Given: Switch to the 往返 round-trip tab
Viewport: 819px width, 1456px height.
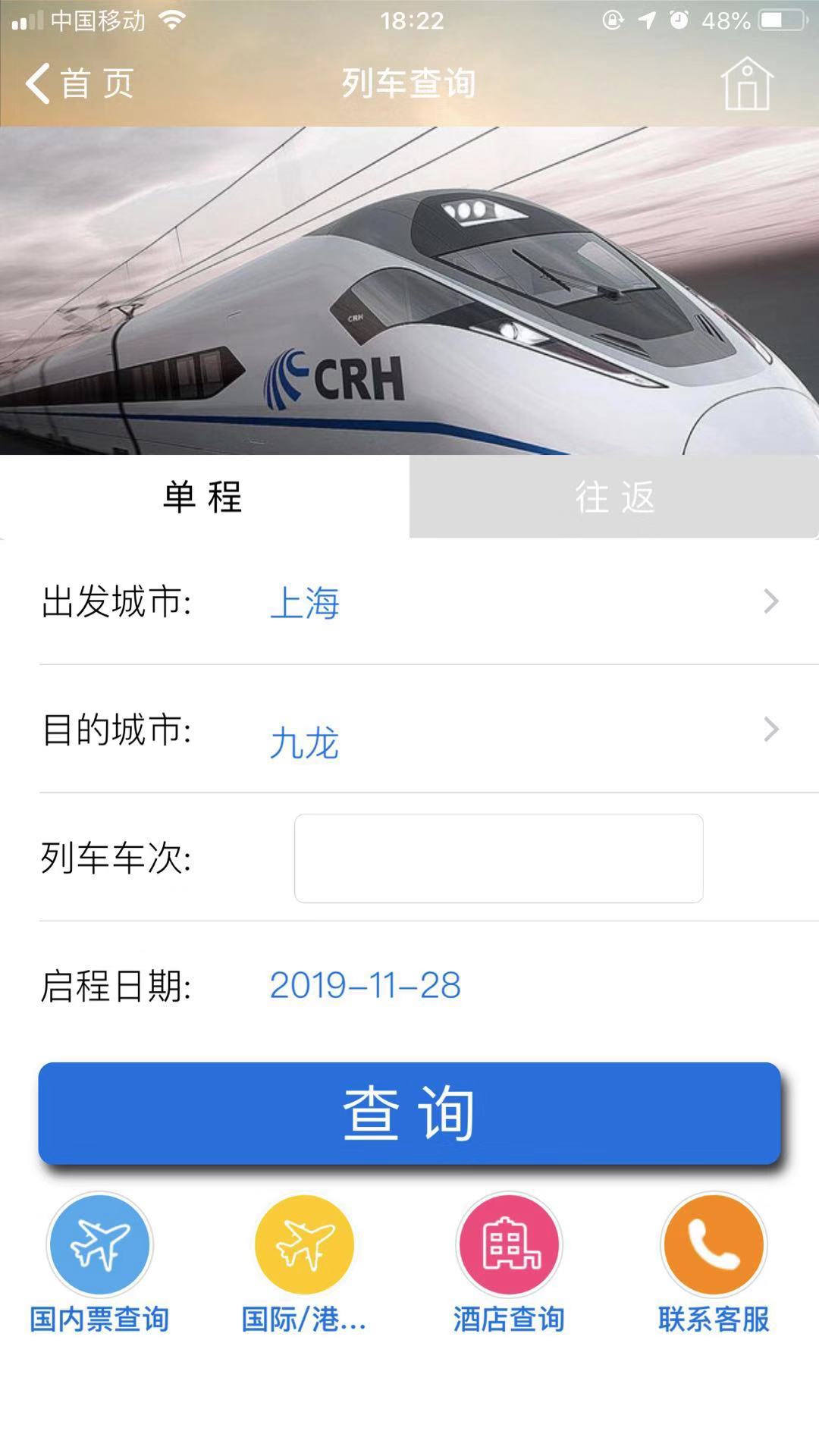Looking at the screenshot, I should [x=614, y=497].
